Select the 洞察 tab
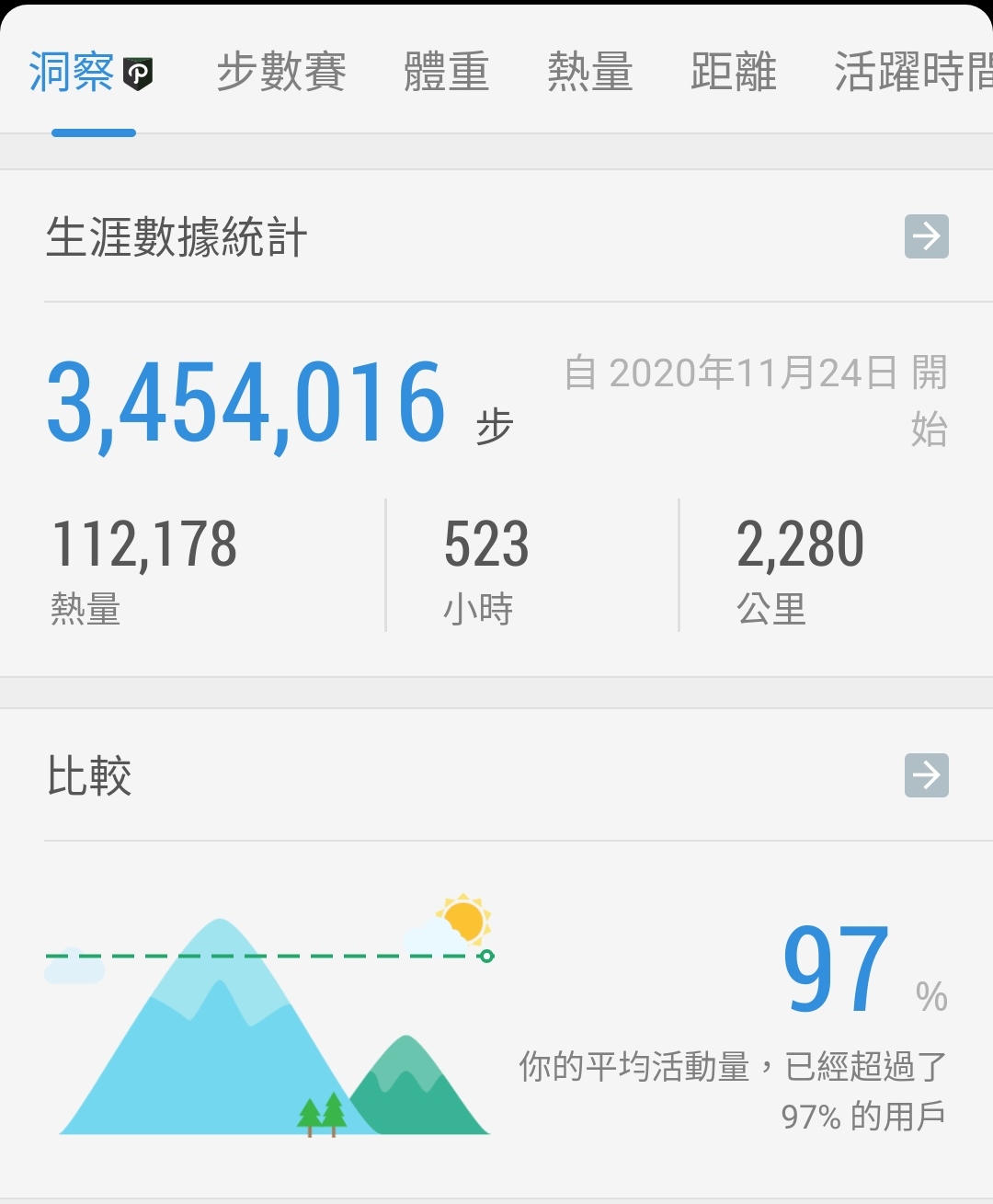The width and height of the screenshot is (993, 1204). [x=90, y=73]
